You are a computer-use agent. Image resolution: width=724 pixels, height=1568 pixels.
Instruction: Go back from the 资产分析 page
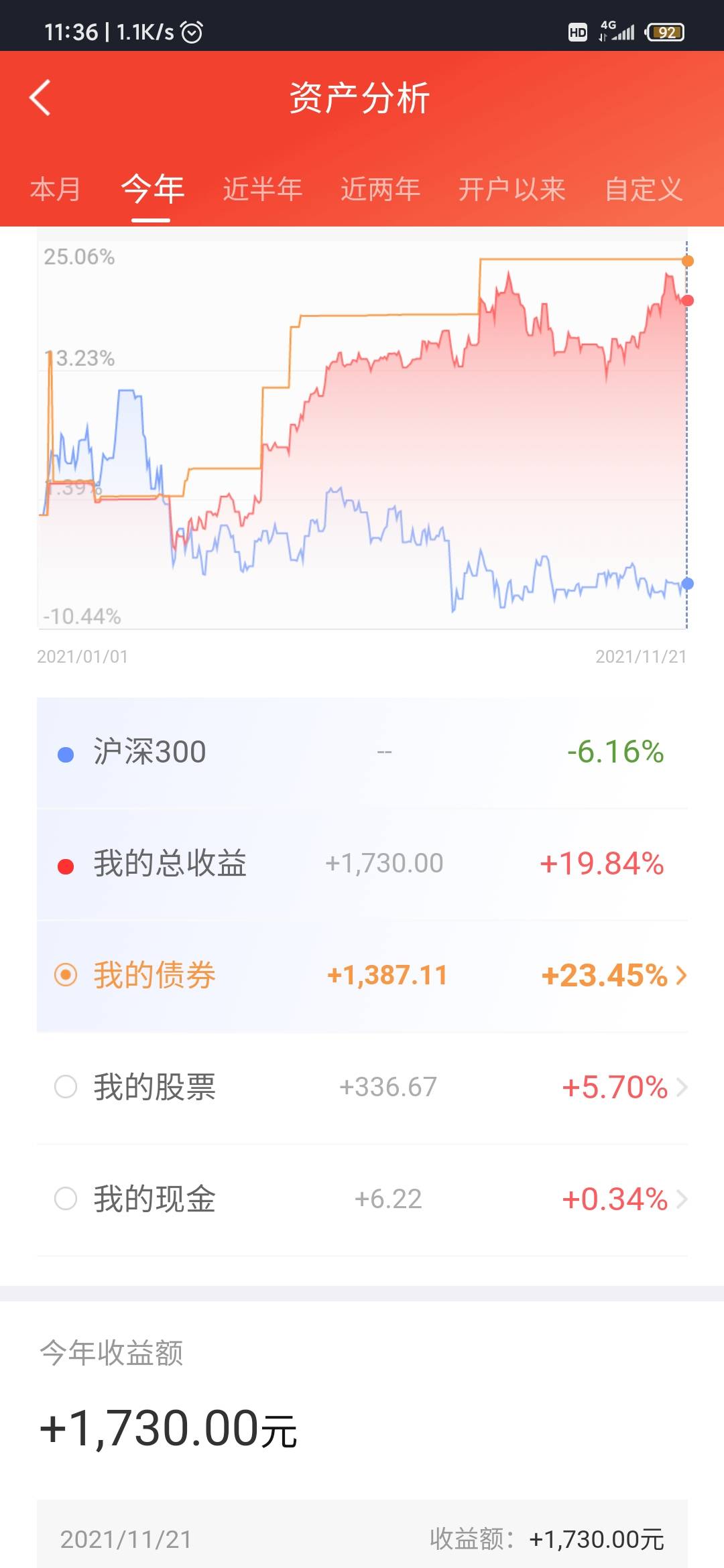[40, 98]
